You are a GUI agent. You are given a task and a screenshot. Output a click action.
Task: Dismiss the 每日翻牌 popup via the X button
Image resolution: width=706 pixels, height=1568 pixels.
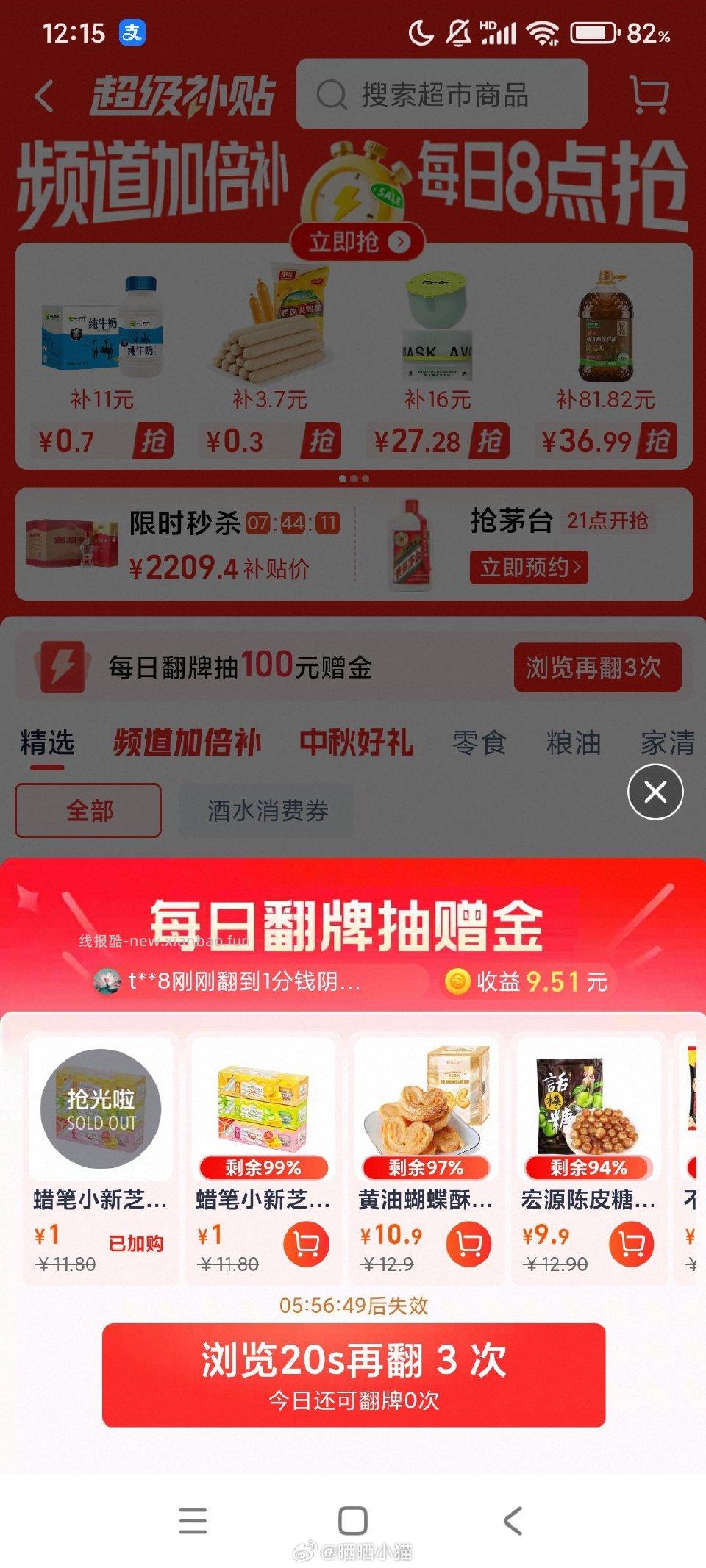click(x=654, y=791)
